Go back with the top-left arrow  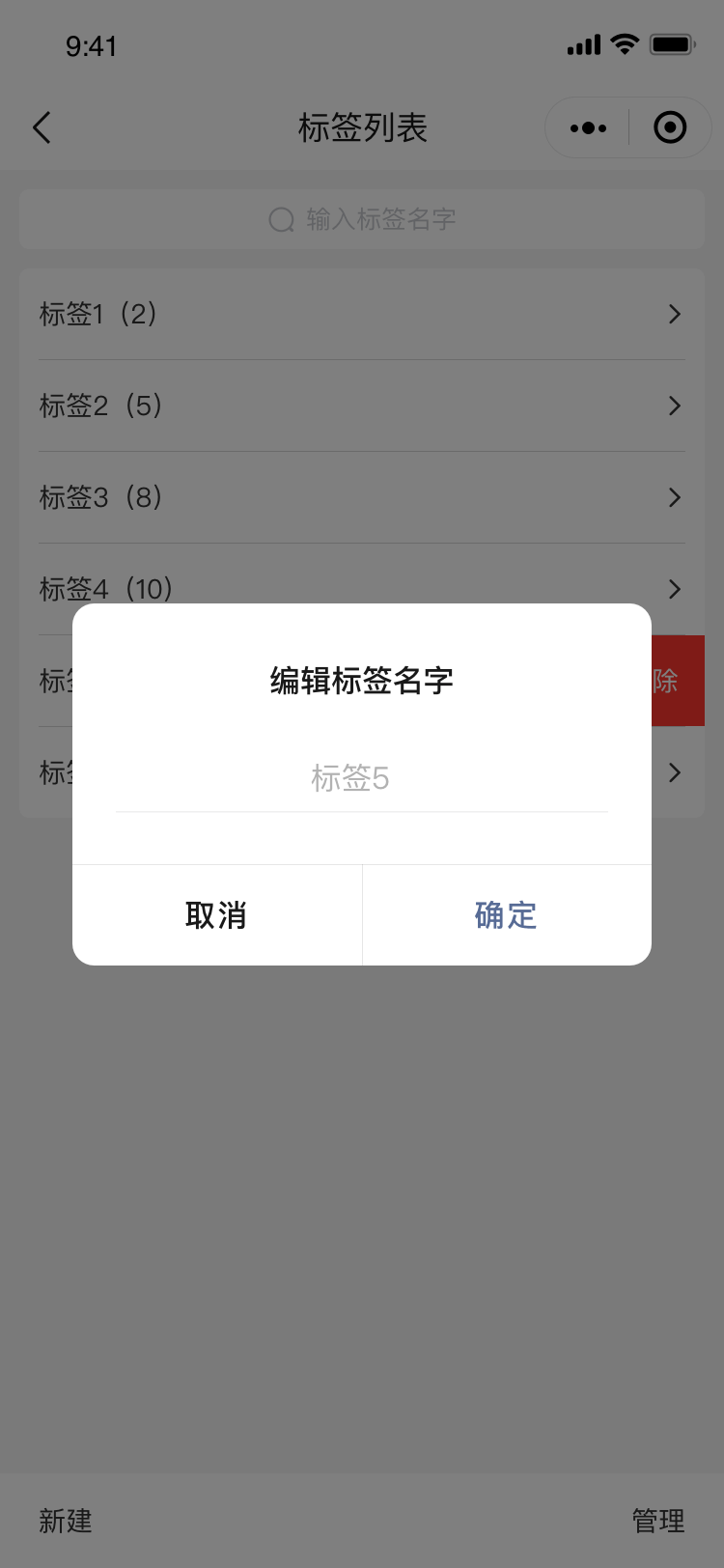42,127
